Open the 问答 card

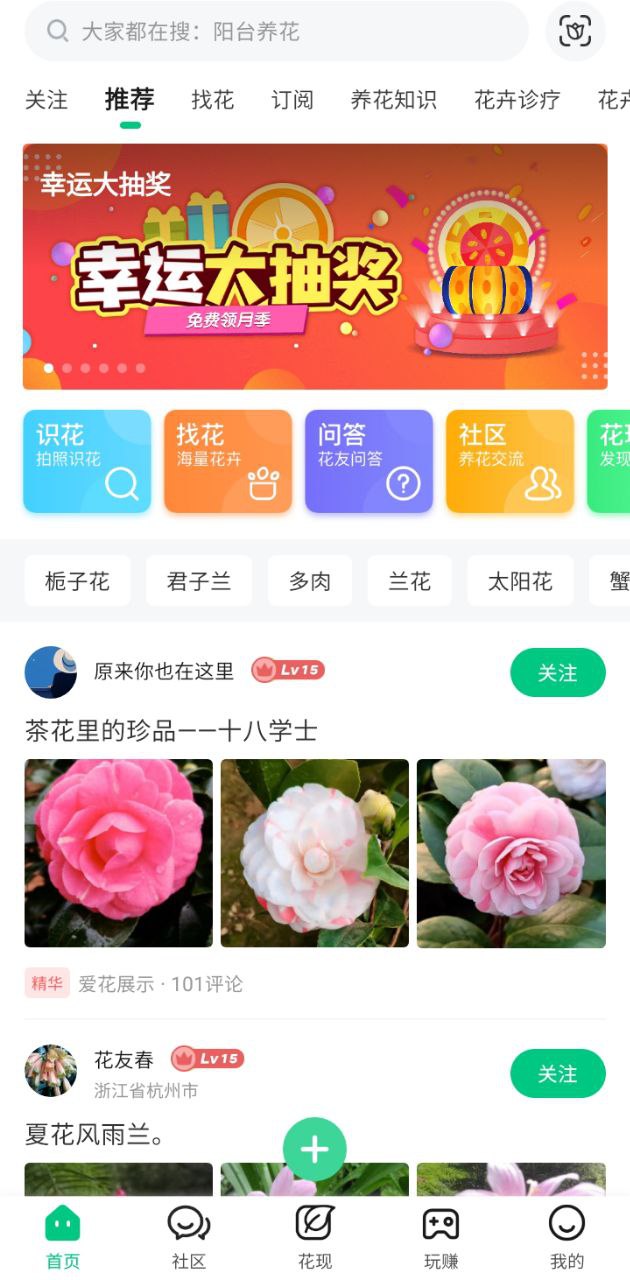point(369,461)
